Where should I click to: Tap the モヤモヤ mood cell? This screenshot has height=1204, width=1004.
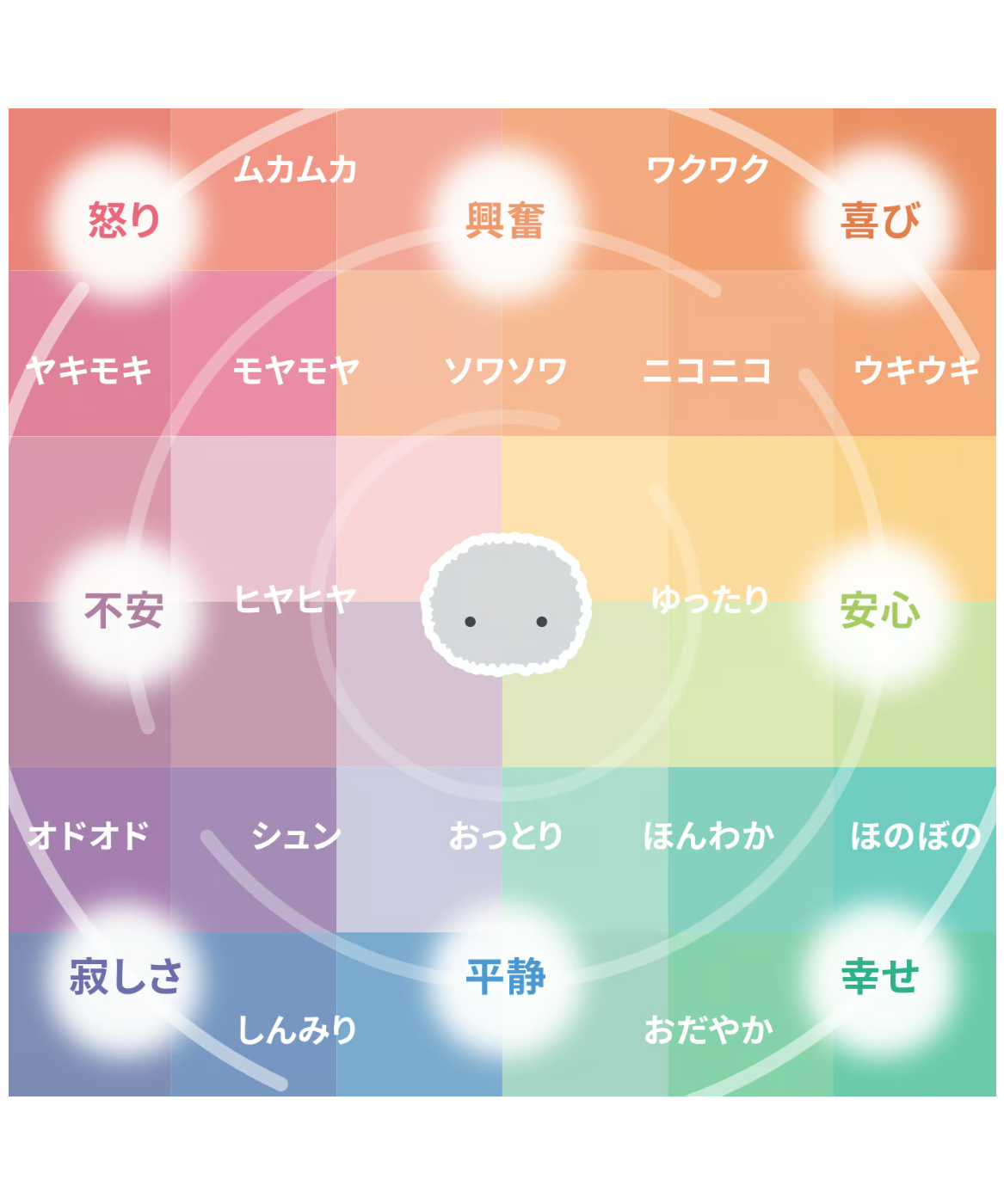click(x=296, y=371)
